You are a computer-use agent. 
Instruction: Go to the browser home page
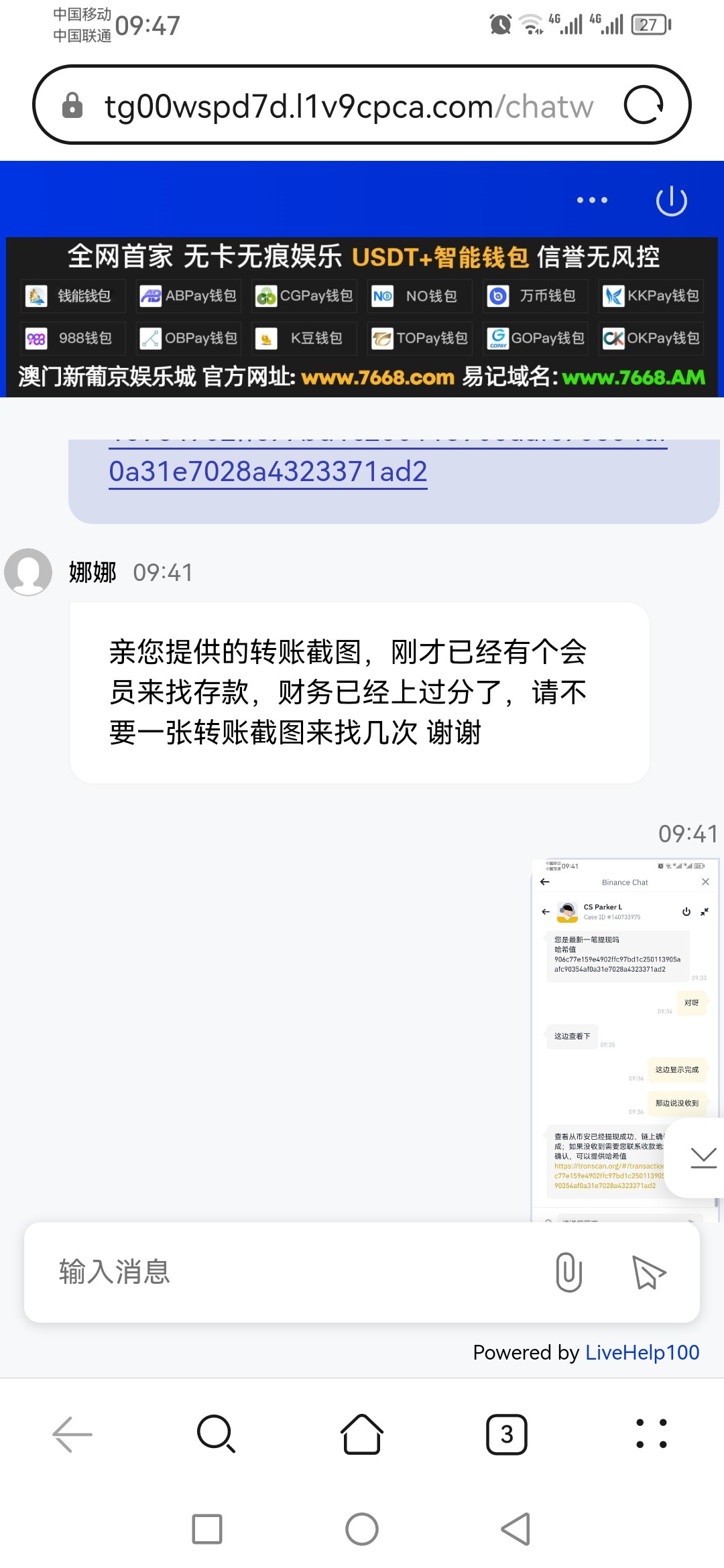362,1434
